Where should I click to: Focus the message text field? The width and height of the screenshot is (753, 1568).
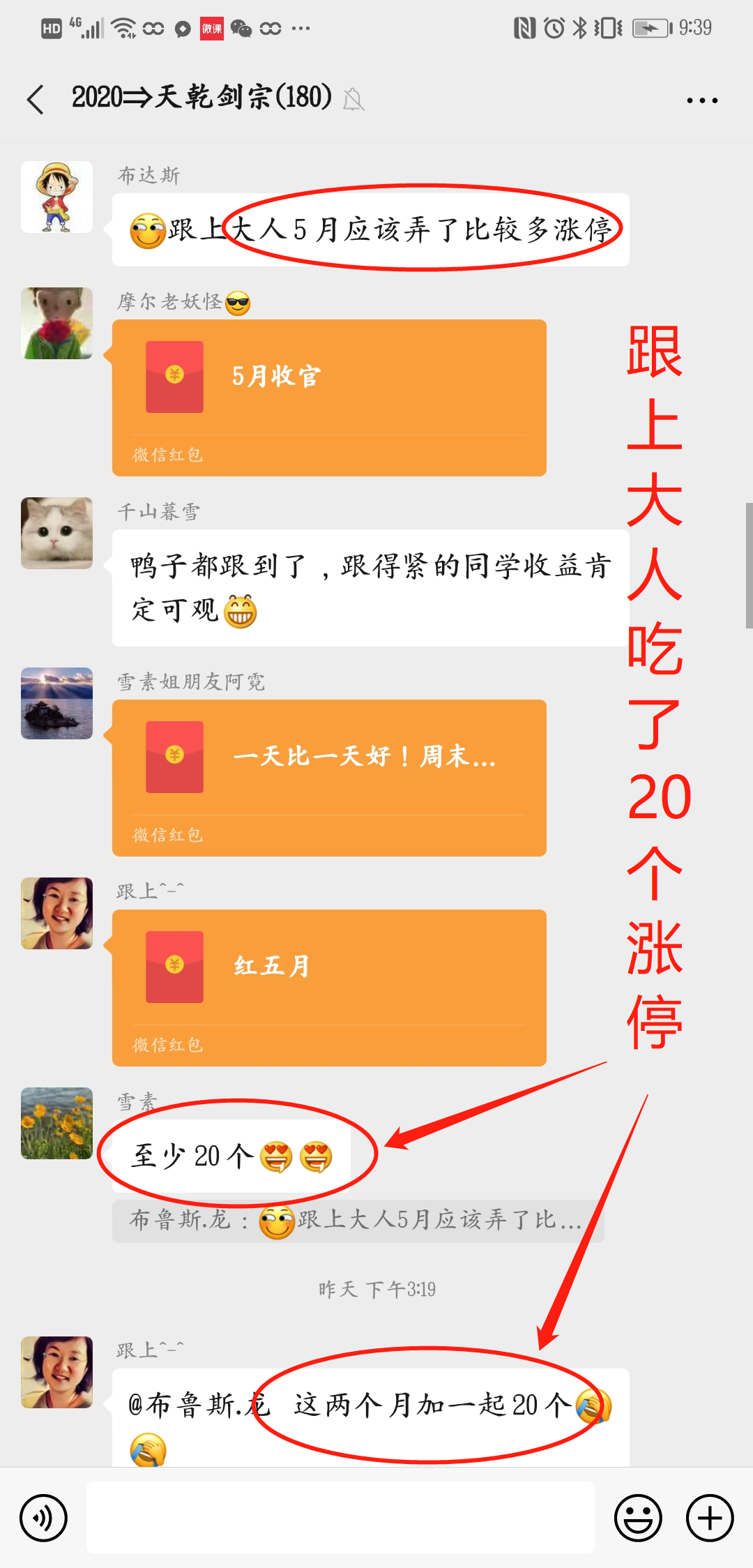340,1518
